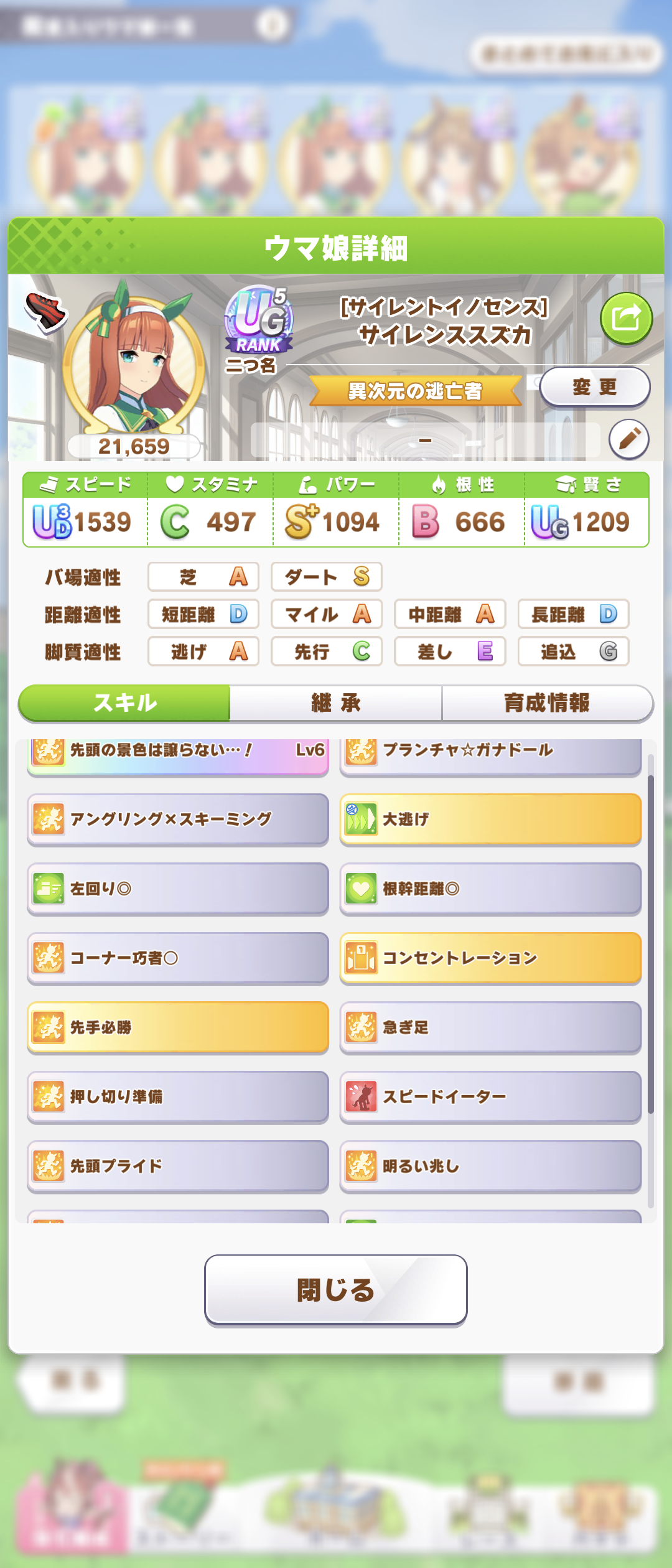The height and width of the screenshot is (1568, 672).
Task: Open the 先頭プライド skill
Action: (x=178, y=1166)
